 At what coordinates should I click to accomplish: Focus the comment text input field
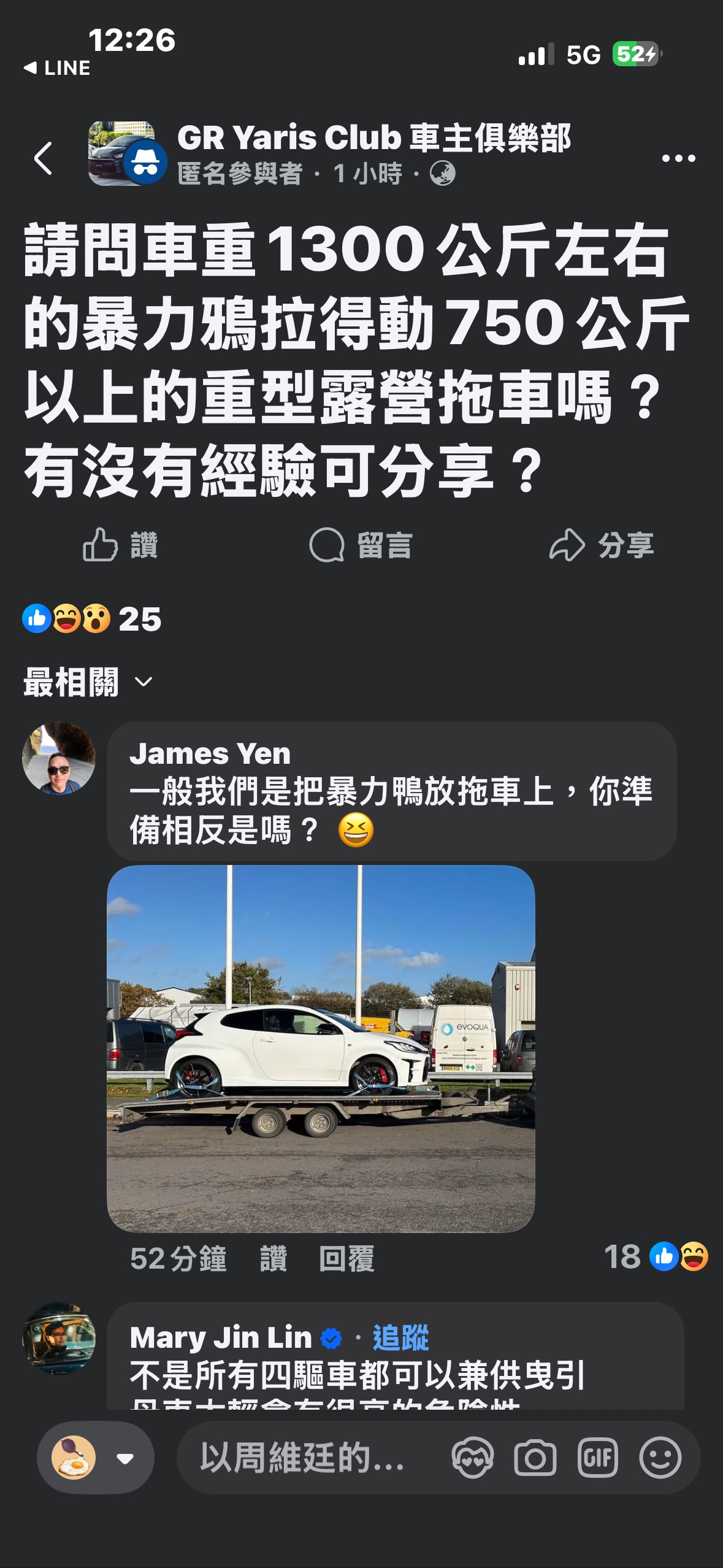click(304, 1458)
